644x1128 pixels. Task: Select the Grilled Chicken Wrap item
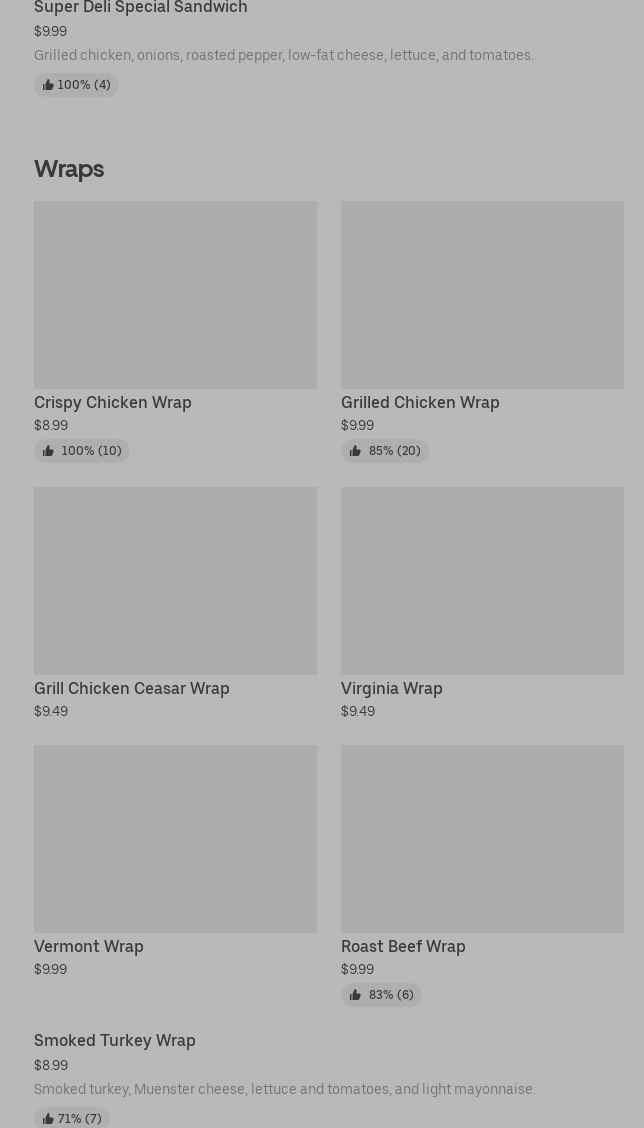click(482, 296)
